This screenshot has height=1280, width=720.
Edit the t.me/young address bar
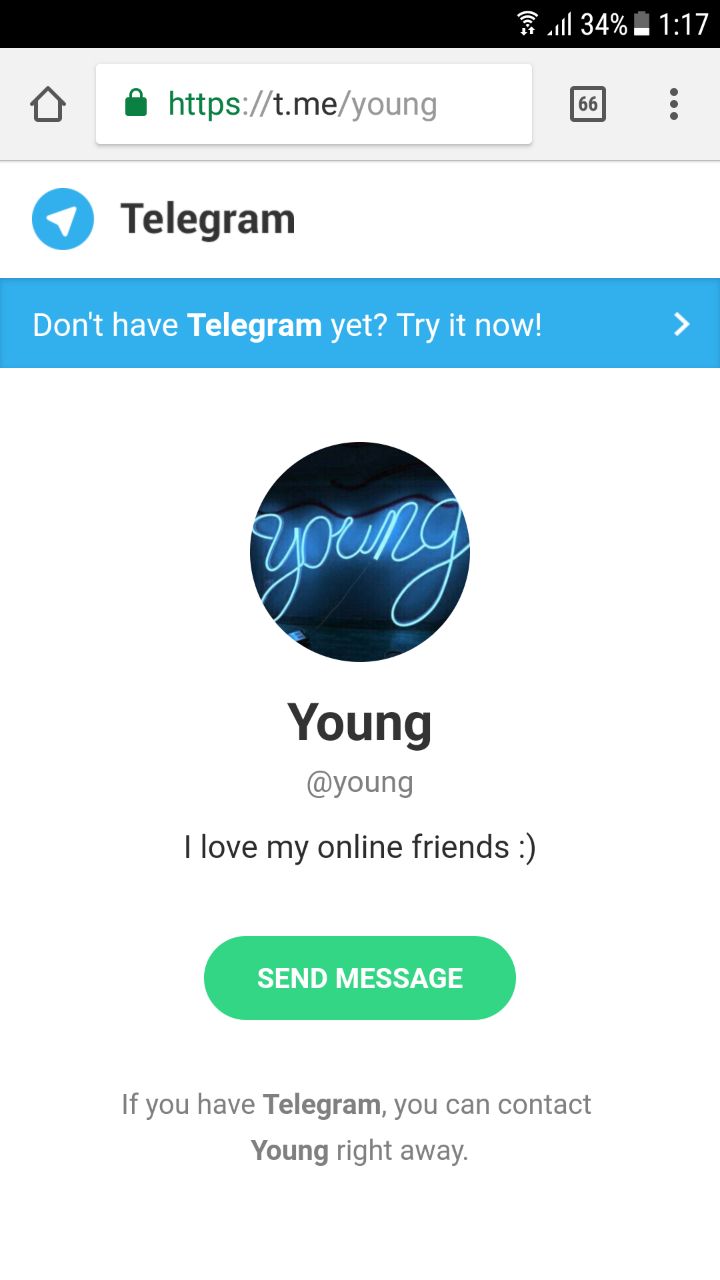pyautogui.click(x=313, y=104)
